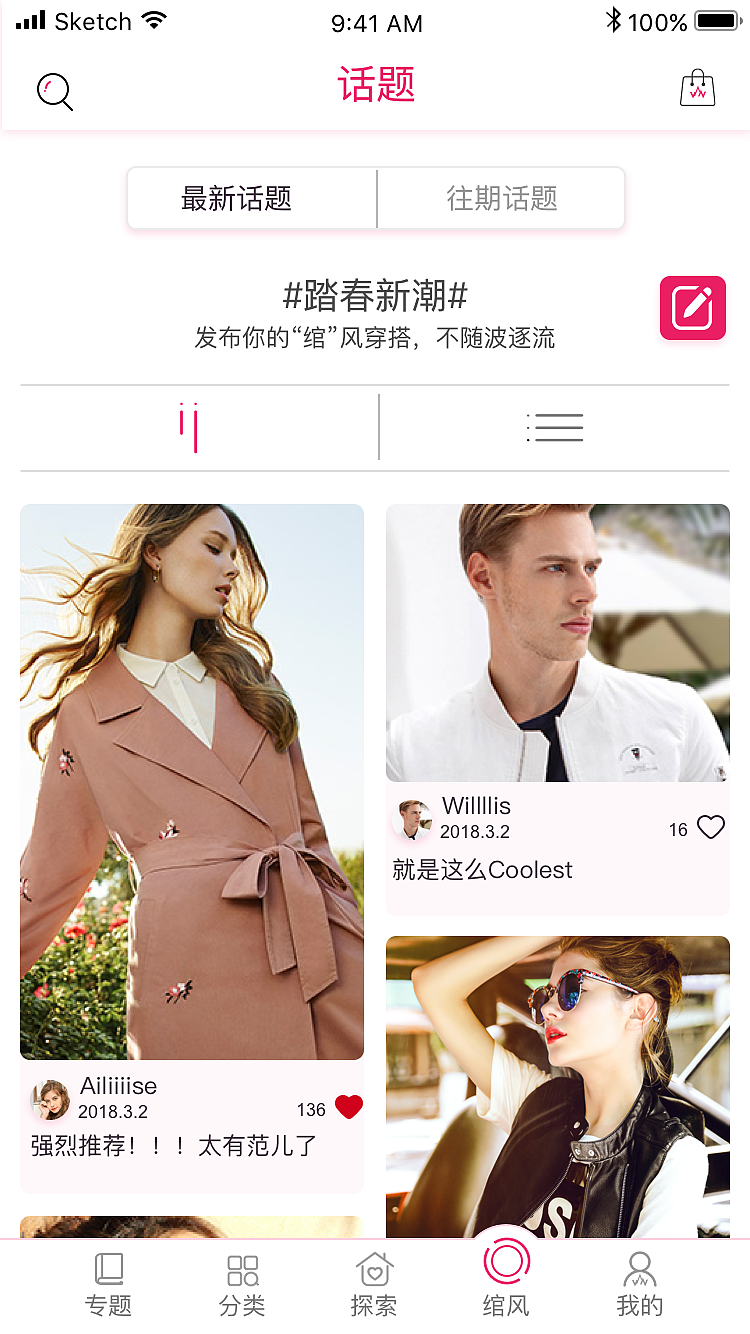Screen dimensions: 750x1334
Task: Toggle the grid view layout
Action: 192,427
